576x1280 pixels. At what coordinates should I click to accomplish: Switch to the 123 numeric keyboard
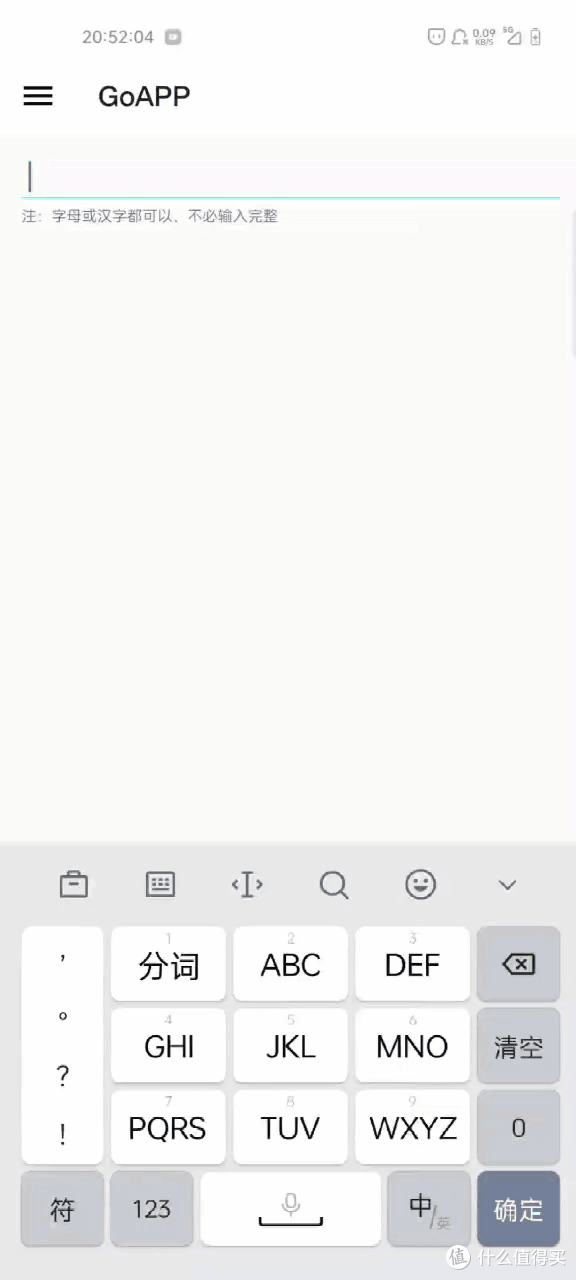pyautogui.click(x=151, y=1208)
